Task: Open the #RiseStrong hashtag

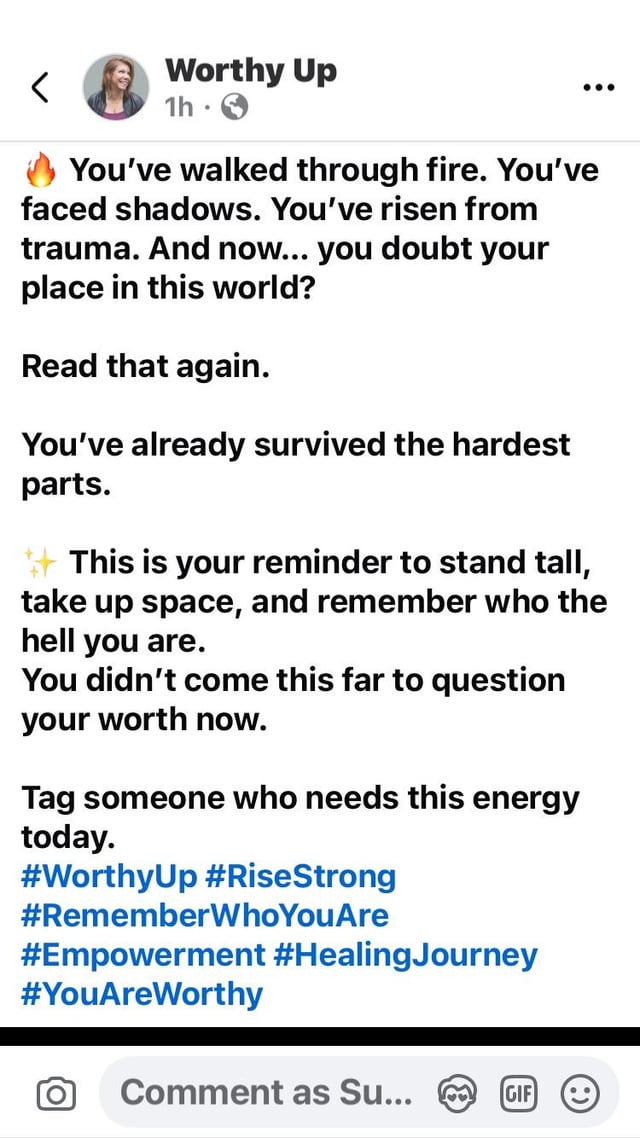Action: pos(301,876)
